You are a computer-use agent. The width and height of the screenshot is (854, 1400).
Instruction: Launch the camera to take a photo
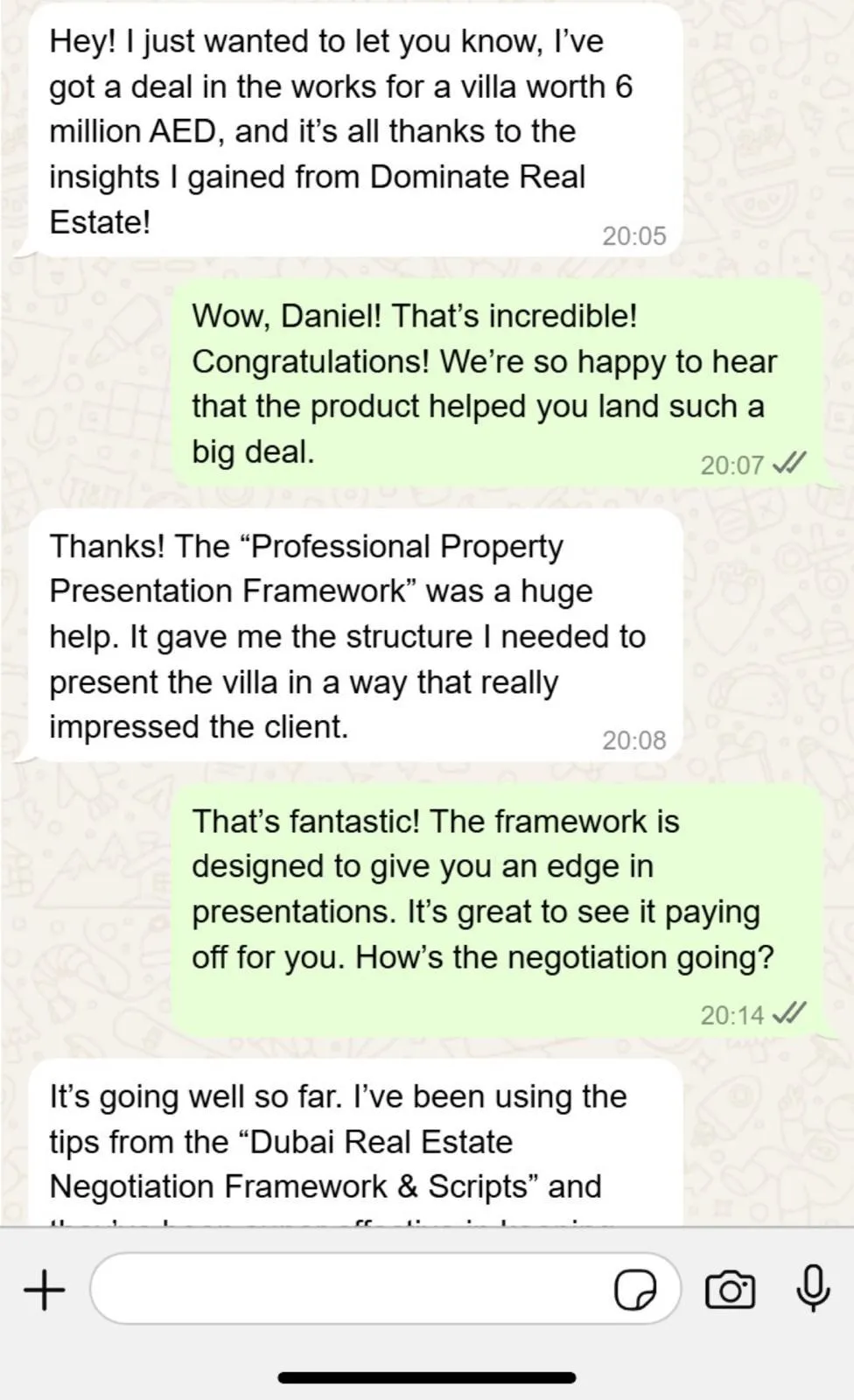click(x=730, y=1290)
